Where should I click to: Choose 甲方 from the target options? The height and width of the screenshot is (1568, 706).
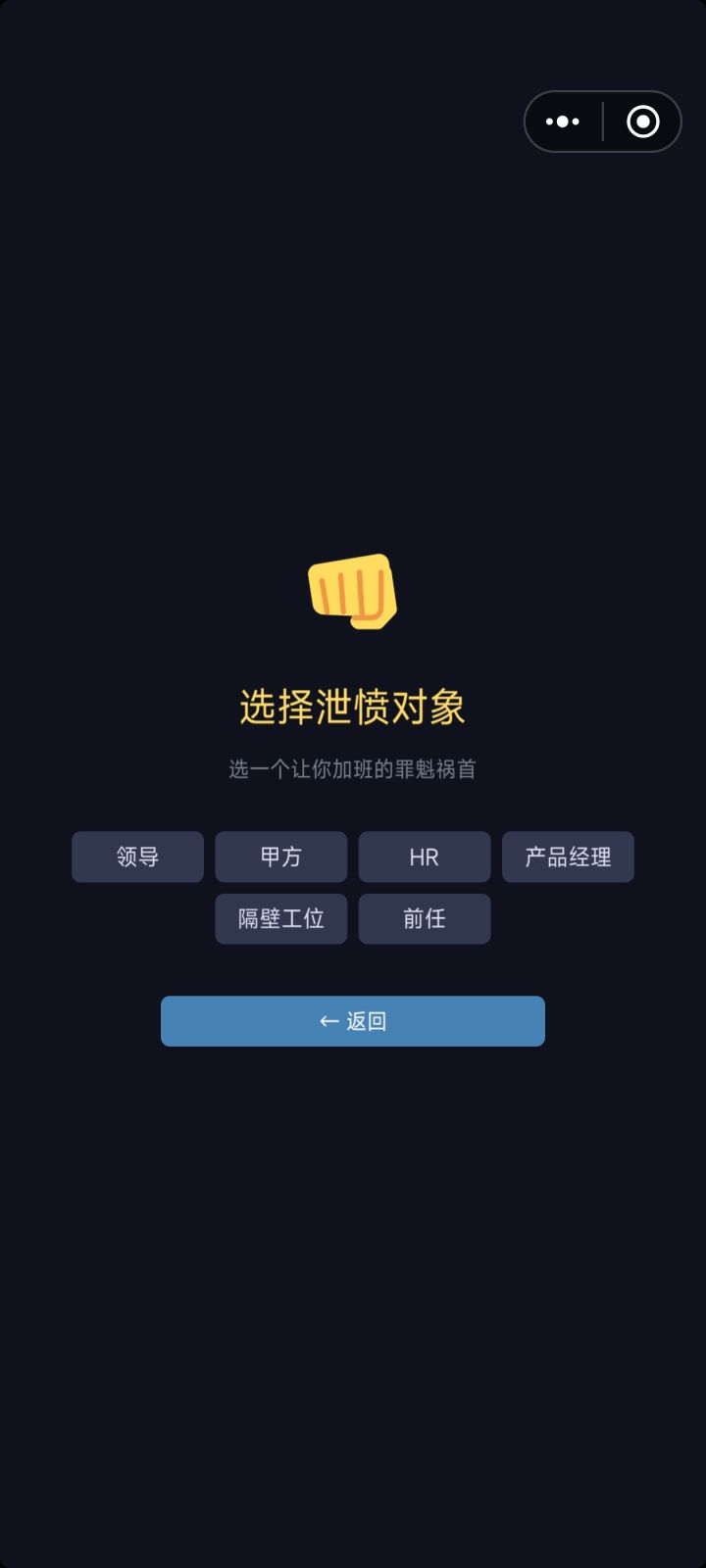coord(280,857)
